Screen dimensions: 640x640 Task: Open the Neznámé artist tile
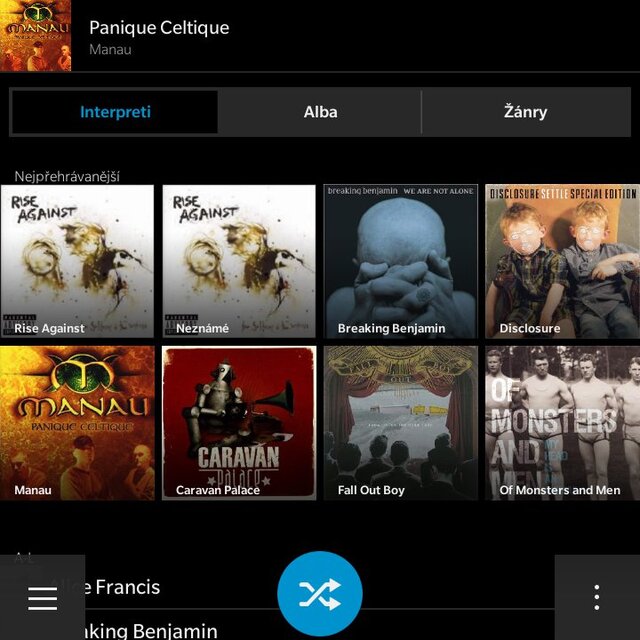click(239, 261)
